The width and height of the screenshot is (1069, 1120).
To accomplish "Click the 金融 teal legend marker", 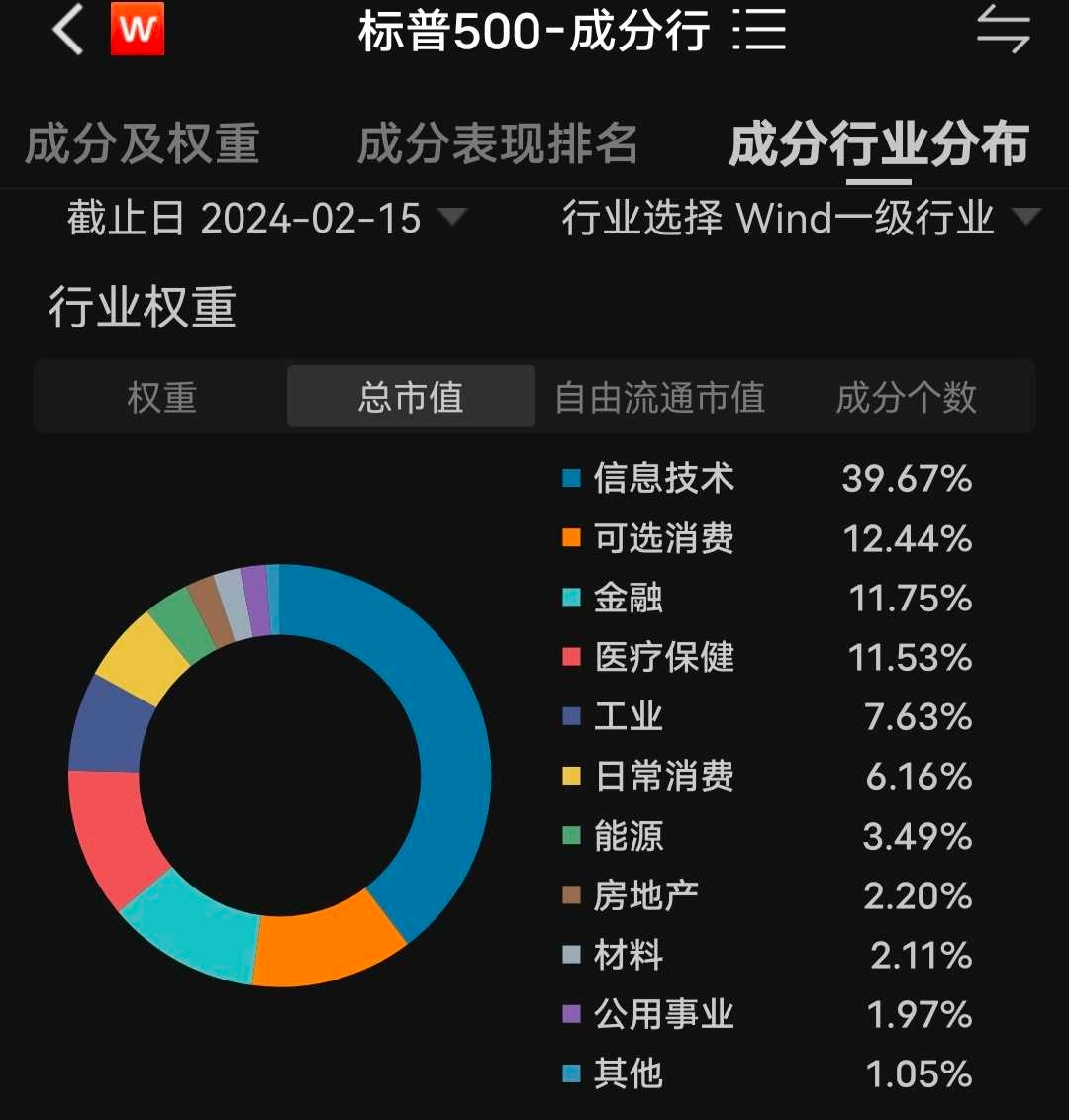I will pos(572,598).
